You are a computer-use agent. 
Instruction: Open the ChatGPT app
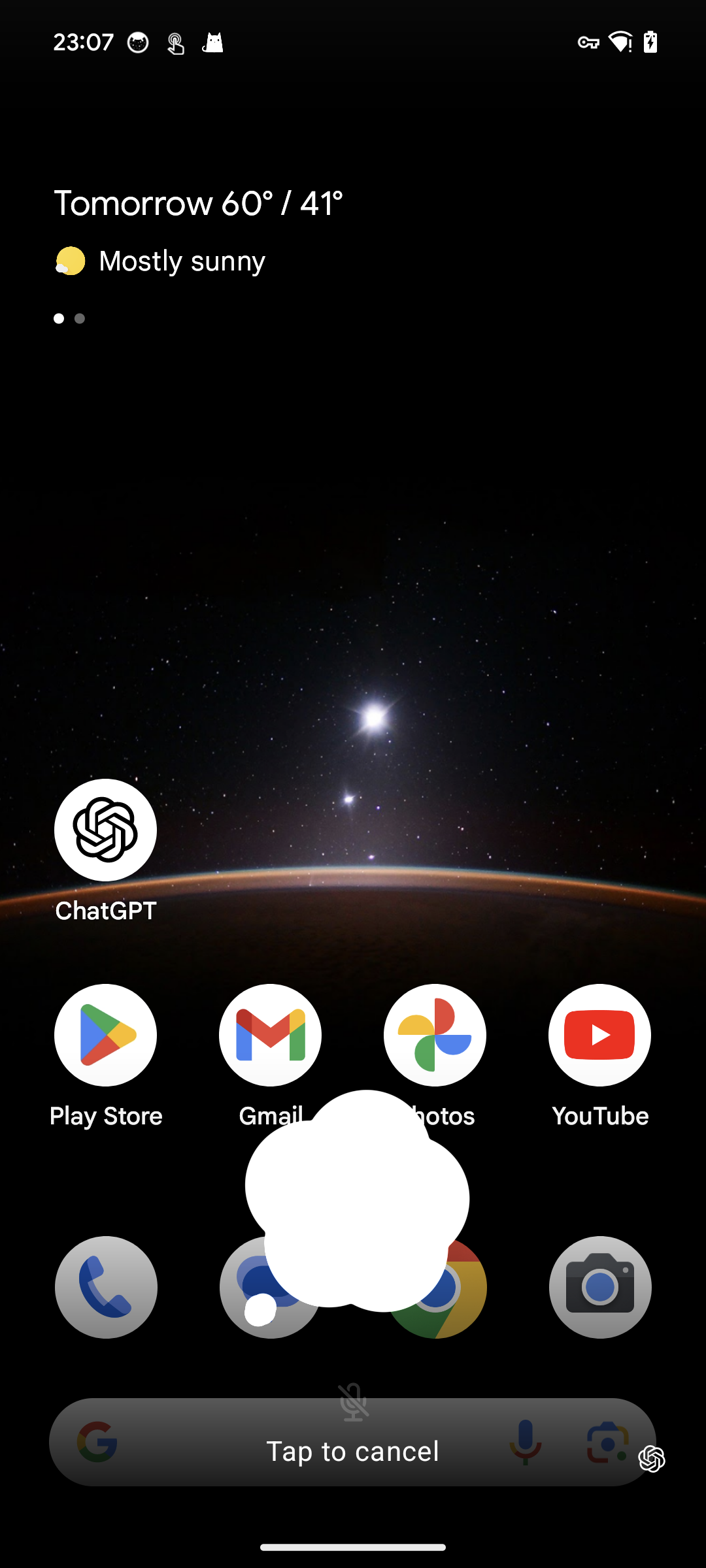(105, 830)
